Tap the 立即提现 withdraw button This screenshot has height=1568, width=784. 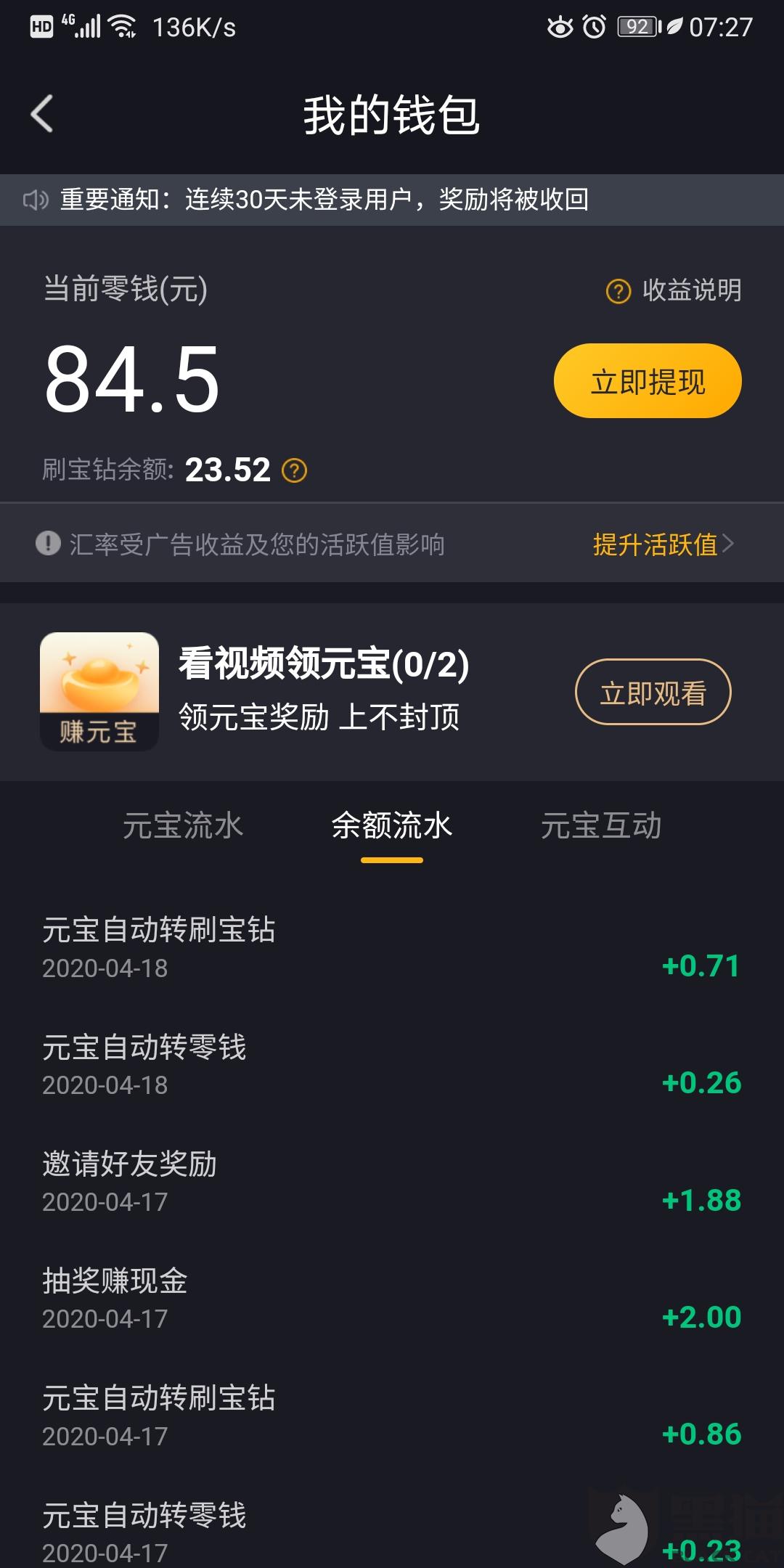pyautogui.click(x=648, y=381)
